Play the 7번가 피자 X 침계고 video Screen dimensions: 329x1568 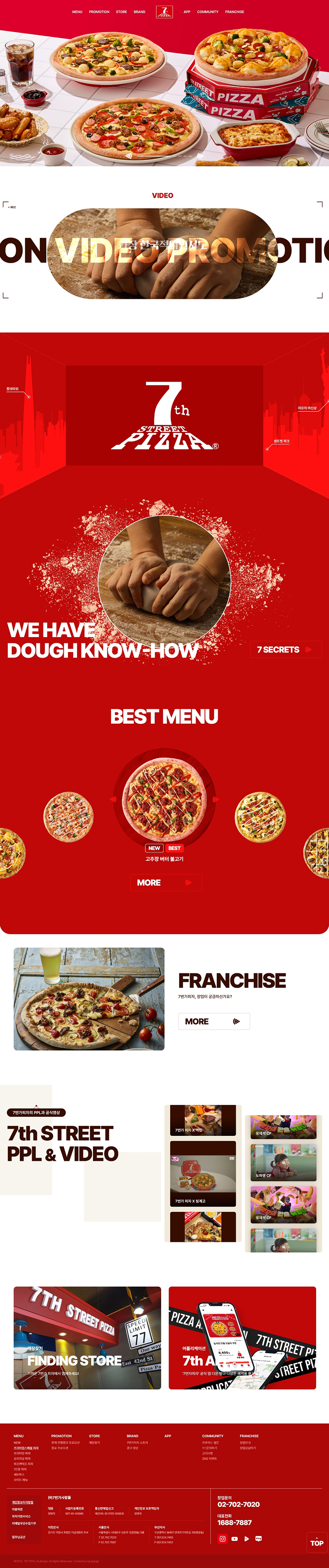click(x=203, y=1174)
